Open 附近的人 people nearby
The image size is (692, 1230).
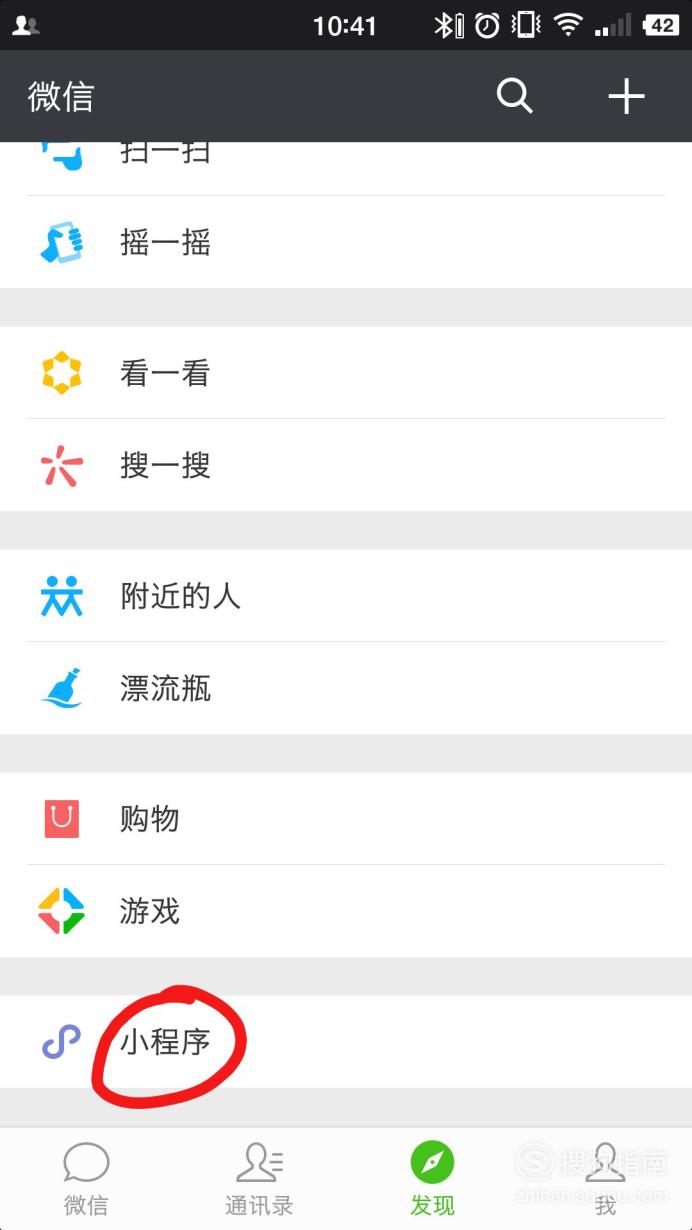pos(180,597)
